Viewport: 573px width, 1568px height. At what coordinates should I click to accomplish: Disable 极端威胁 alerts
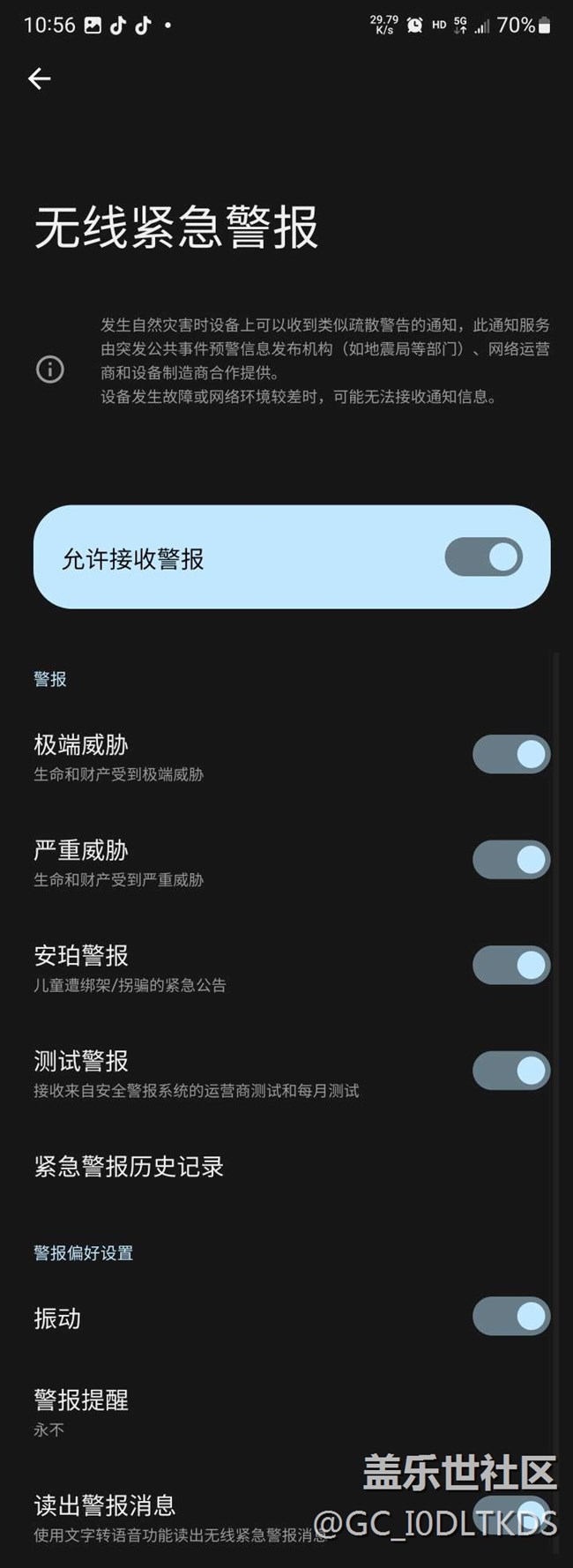511,755
